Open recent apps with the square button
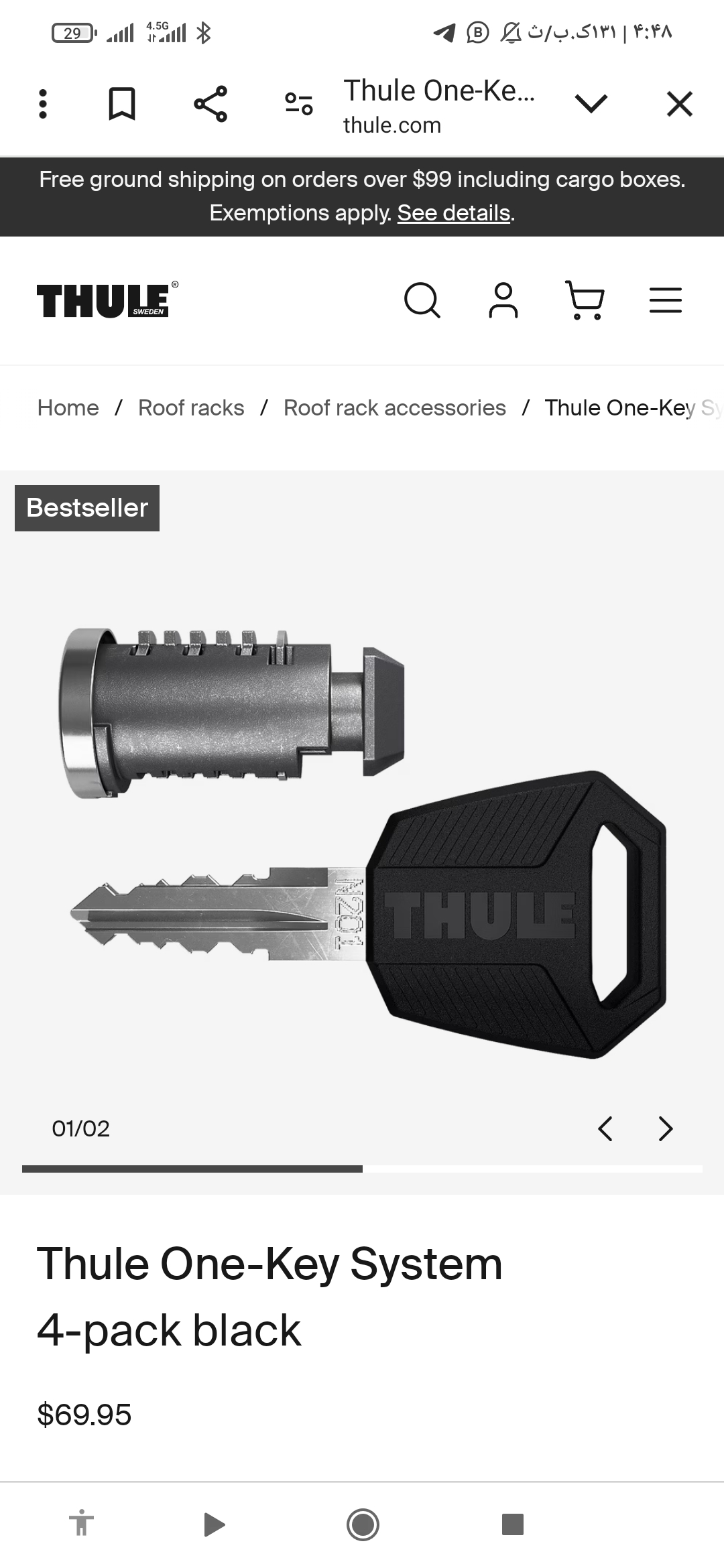This screenshot has width=724, height=1568. 512,1524
